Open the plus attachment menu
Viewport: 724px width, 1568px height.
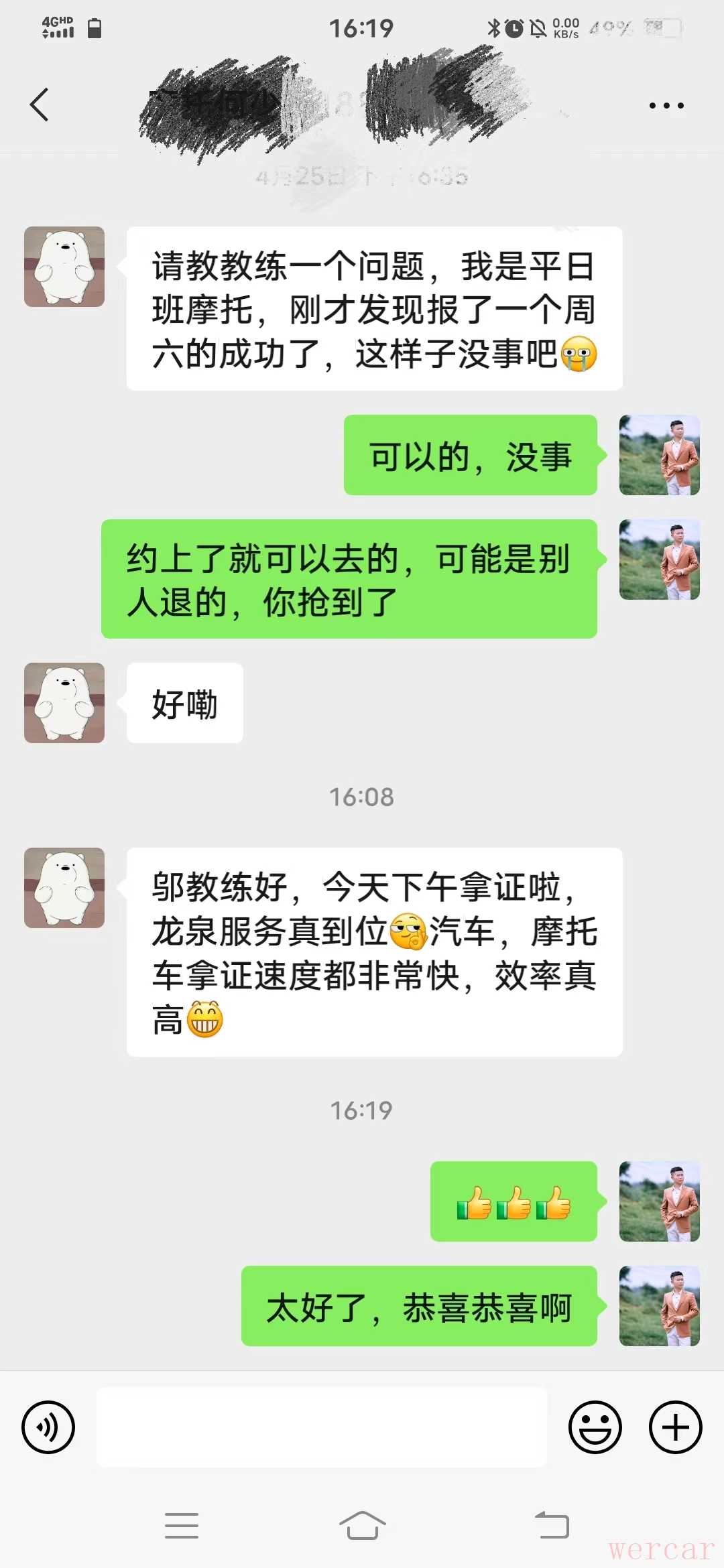[675, 1427]
